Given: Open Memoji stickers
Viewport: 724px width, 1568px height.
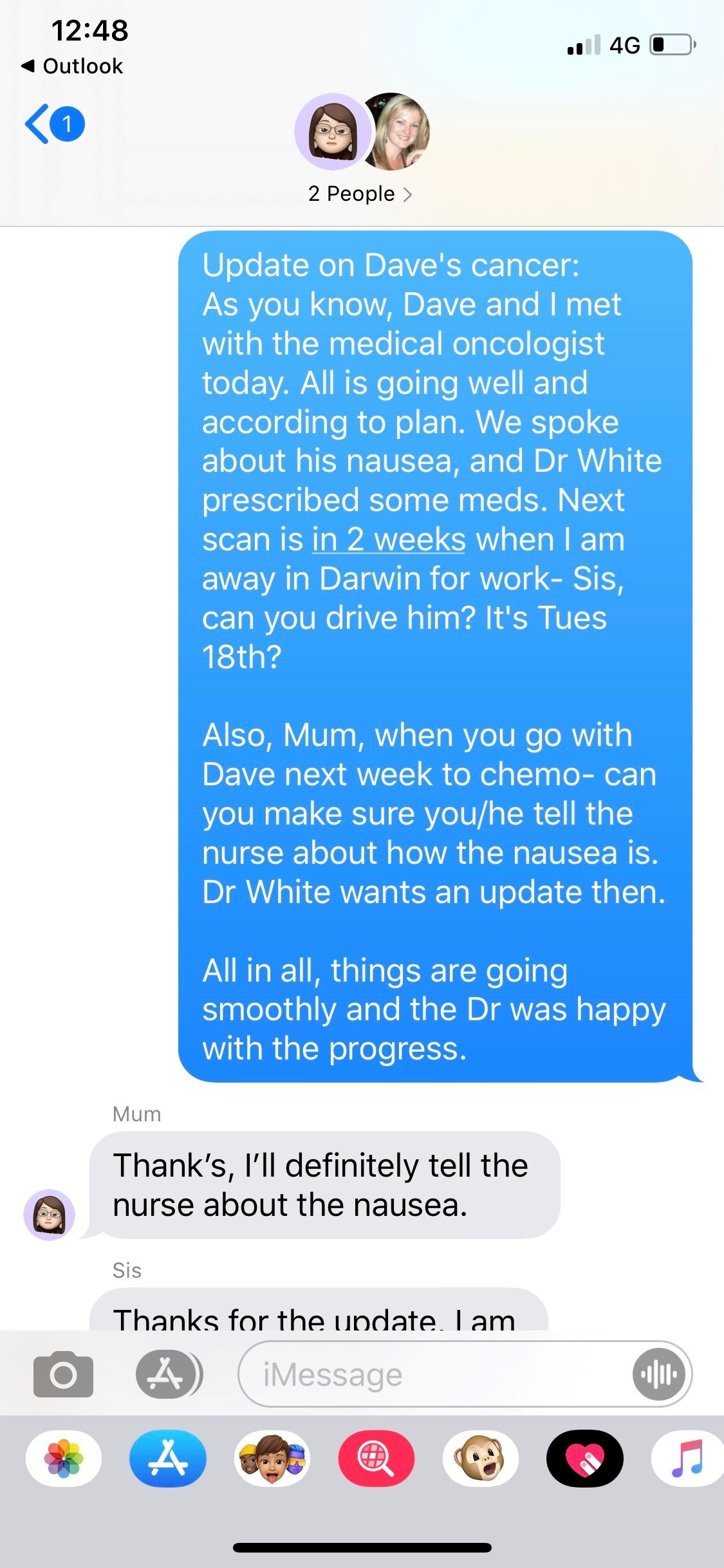Looking at the screenshot, I should pyautogui.click(x=272, y=1459).
